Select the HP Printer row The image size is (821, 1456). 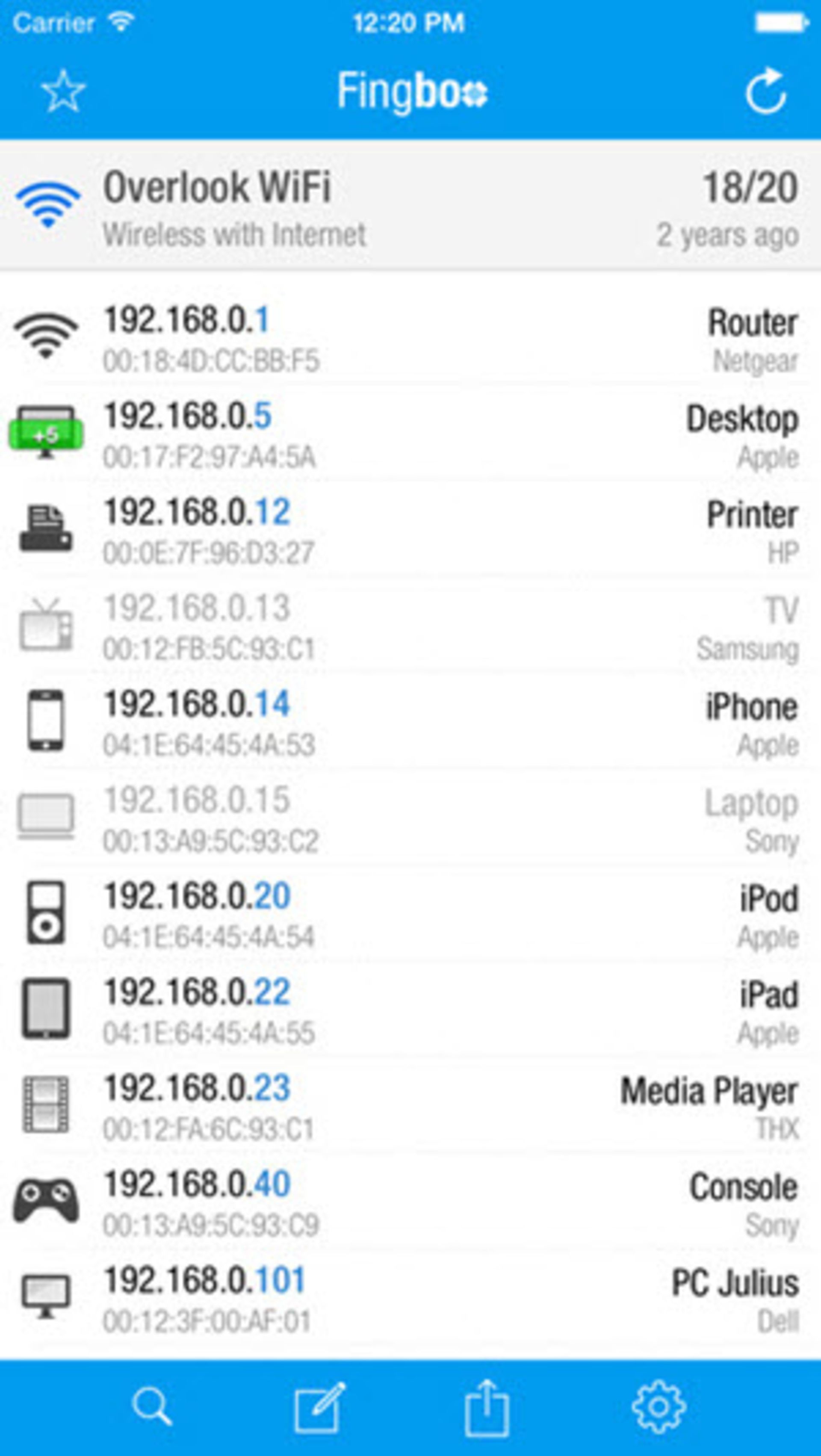[410, 531]
